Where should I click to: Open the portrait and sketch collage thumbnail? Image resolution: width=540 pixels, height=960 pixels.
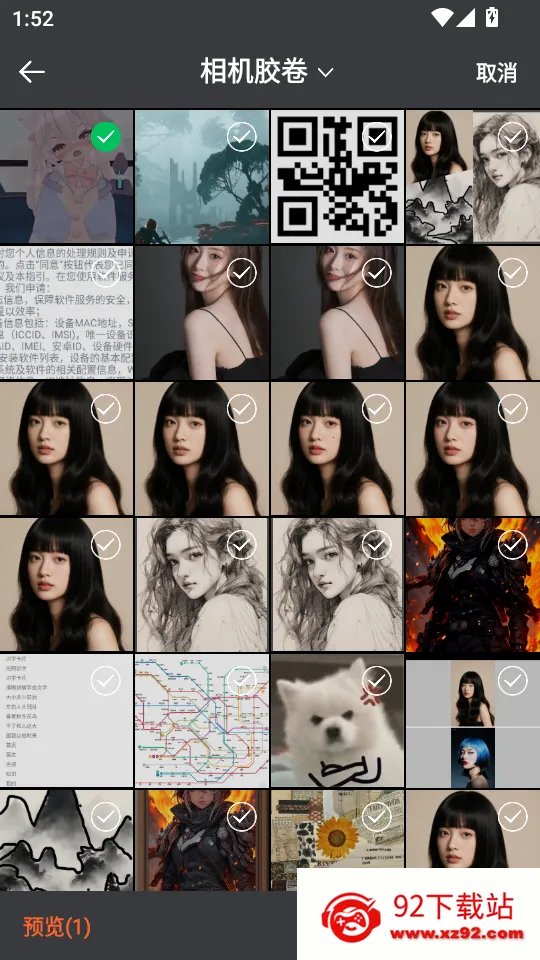click(473, 176)
